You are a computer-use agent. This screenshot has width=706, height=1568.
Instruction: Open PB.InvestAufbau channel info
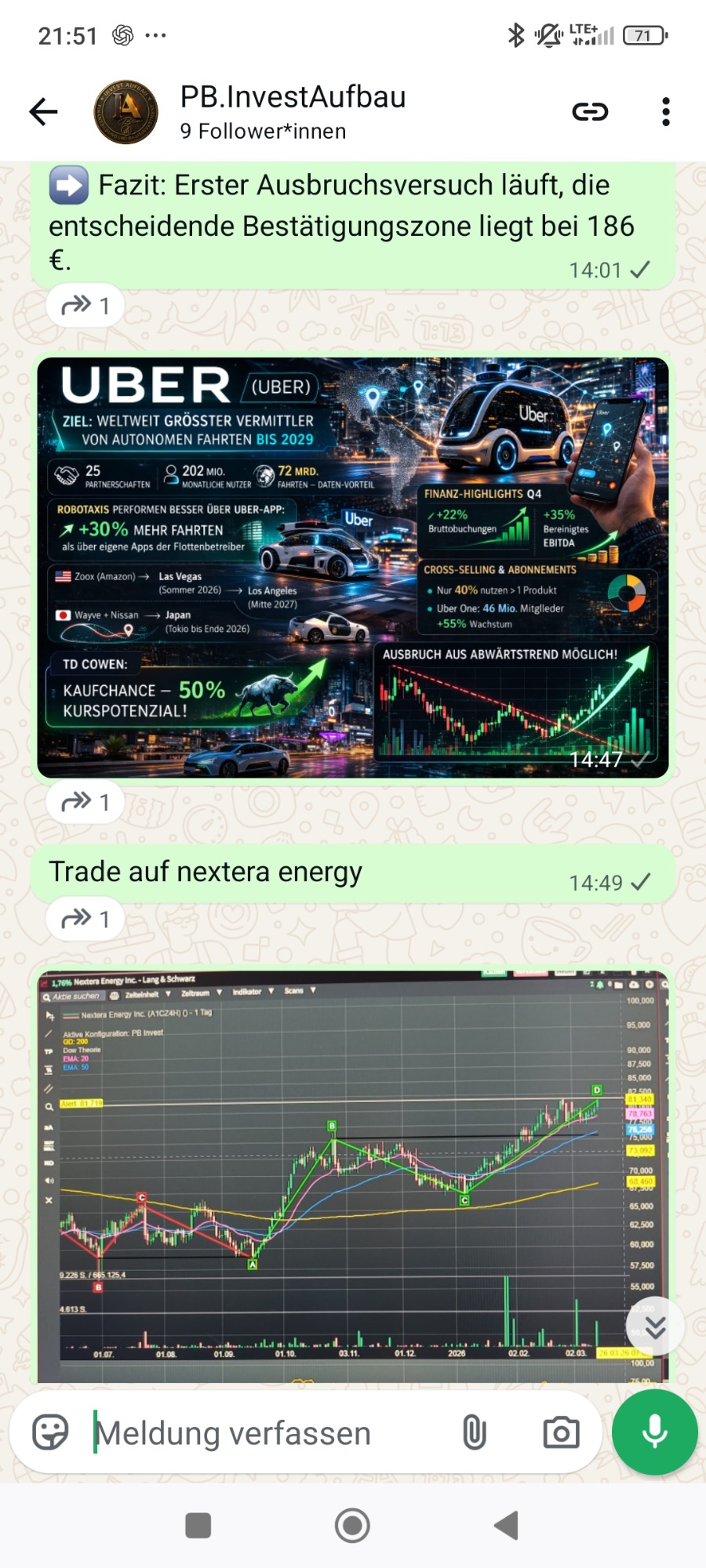click(292, 112)
